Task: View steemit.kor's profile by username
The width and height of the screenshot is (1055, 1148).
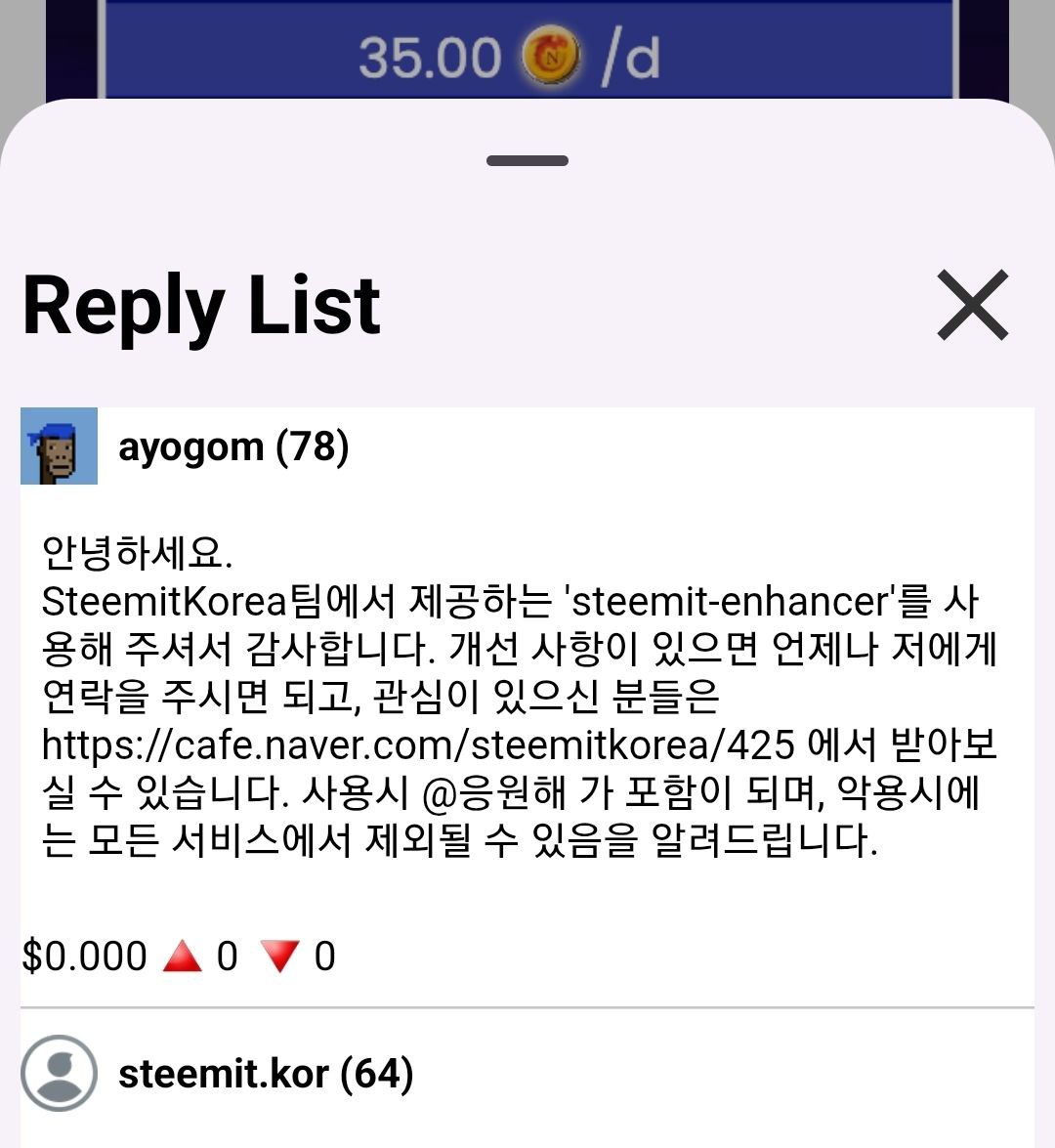Action: click(x=265, y=1074)
